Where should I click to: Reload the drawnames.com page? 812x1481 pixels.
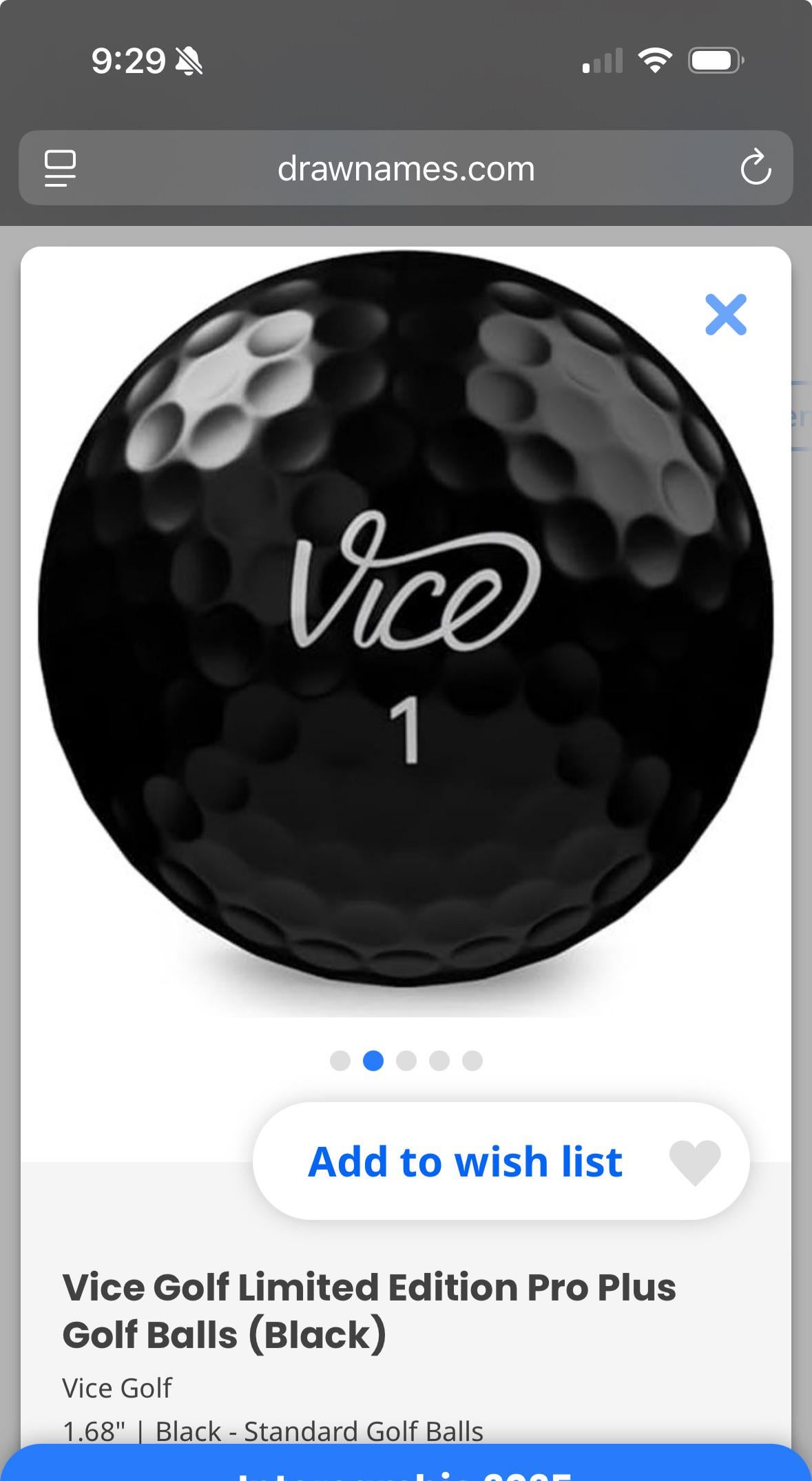(755, 167)
